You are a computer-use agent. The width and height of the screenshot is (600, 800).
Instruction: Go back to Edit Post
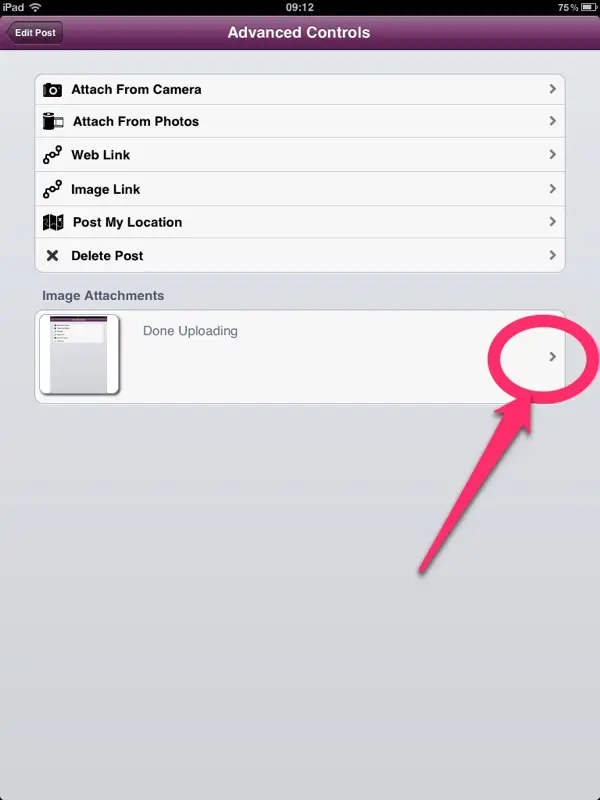35,32
